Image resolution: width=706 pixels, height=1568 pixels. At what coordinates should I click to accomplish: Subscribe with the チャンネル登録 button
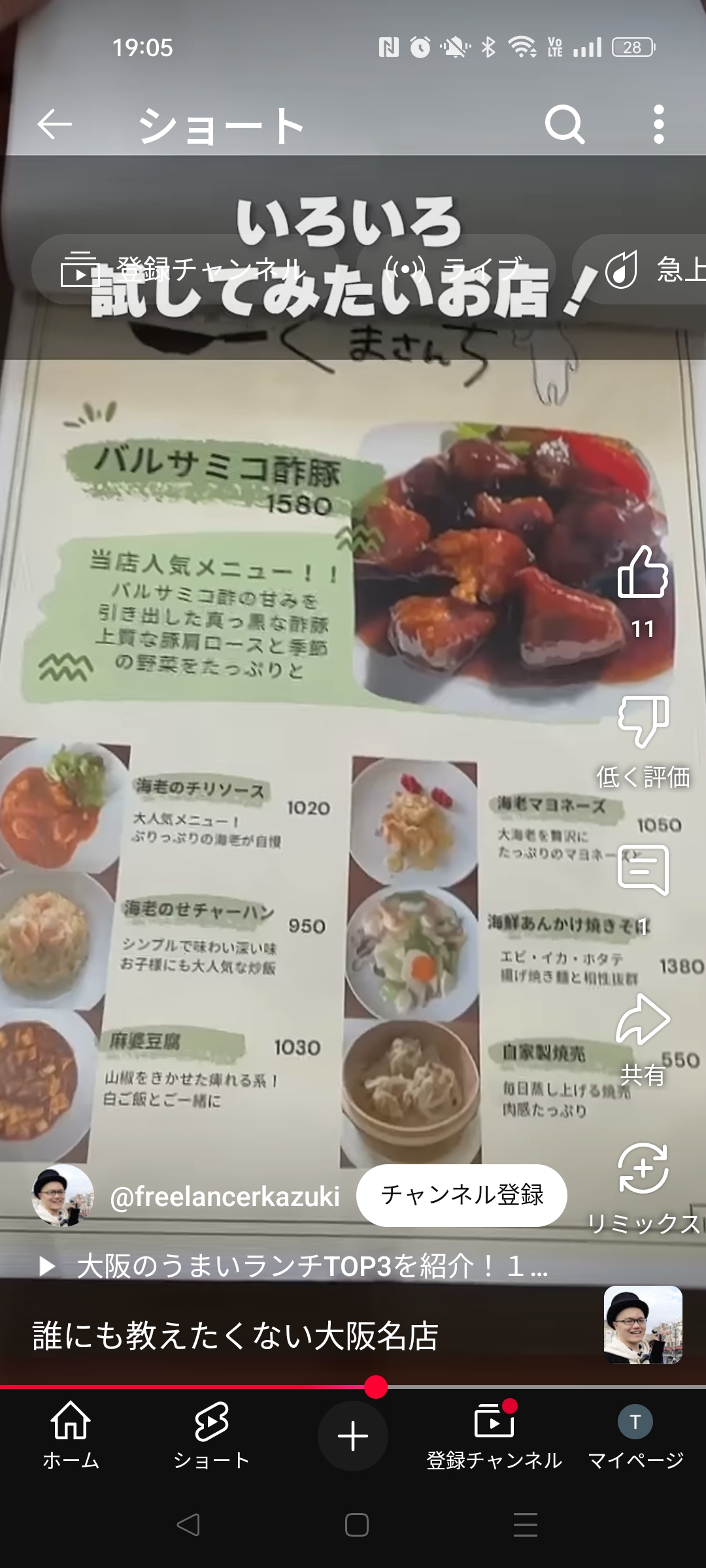(462, 1195)
